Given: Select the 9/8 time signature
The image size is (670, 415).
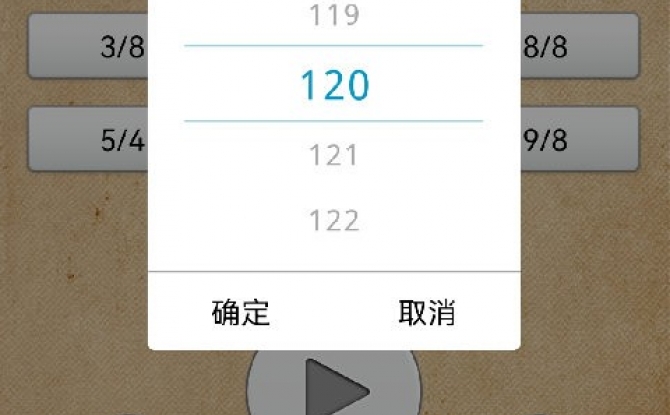Looking at the screenshot, I should tap(578, 139).
